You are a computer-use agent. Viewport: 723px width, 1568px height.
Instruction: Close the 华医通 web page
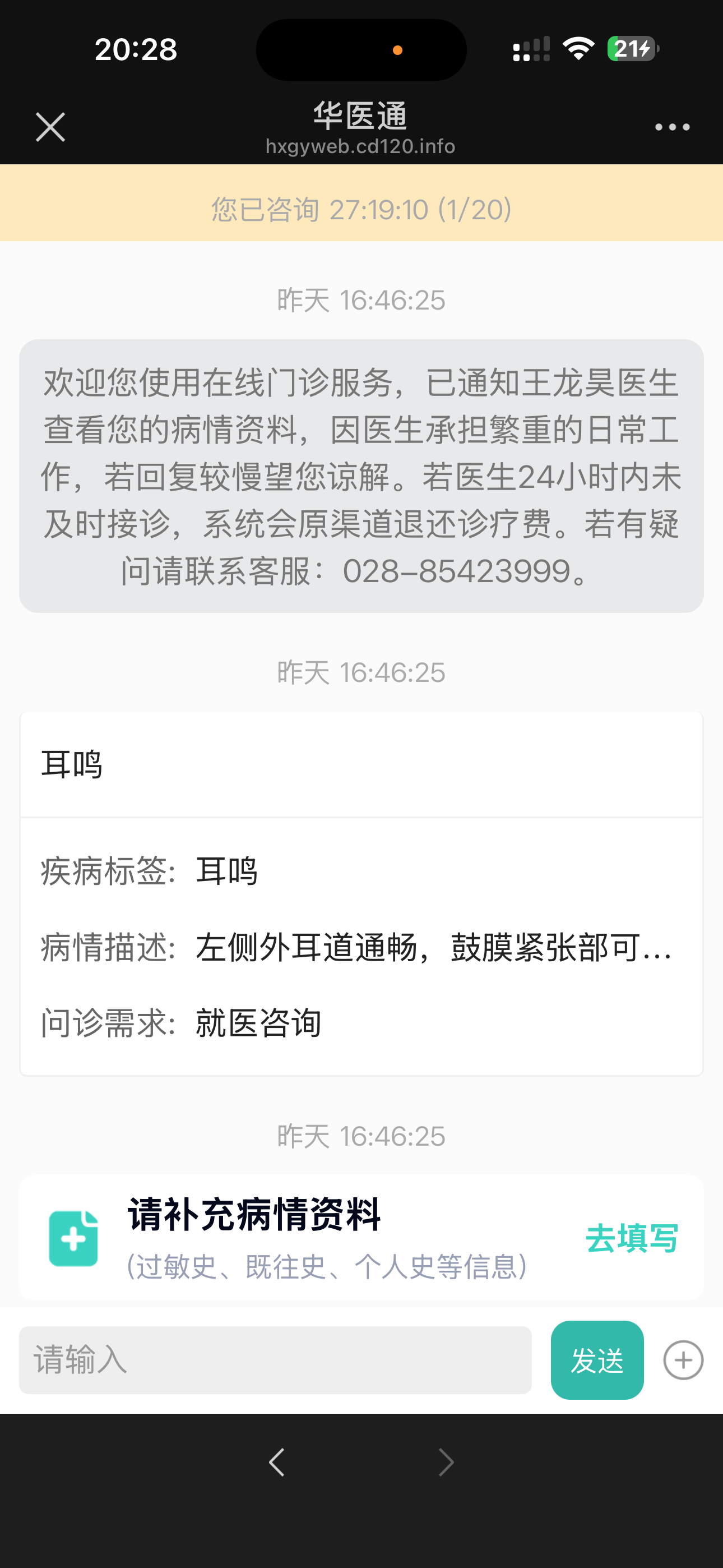tap(50, 127)
